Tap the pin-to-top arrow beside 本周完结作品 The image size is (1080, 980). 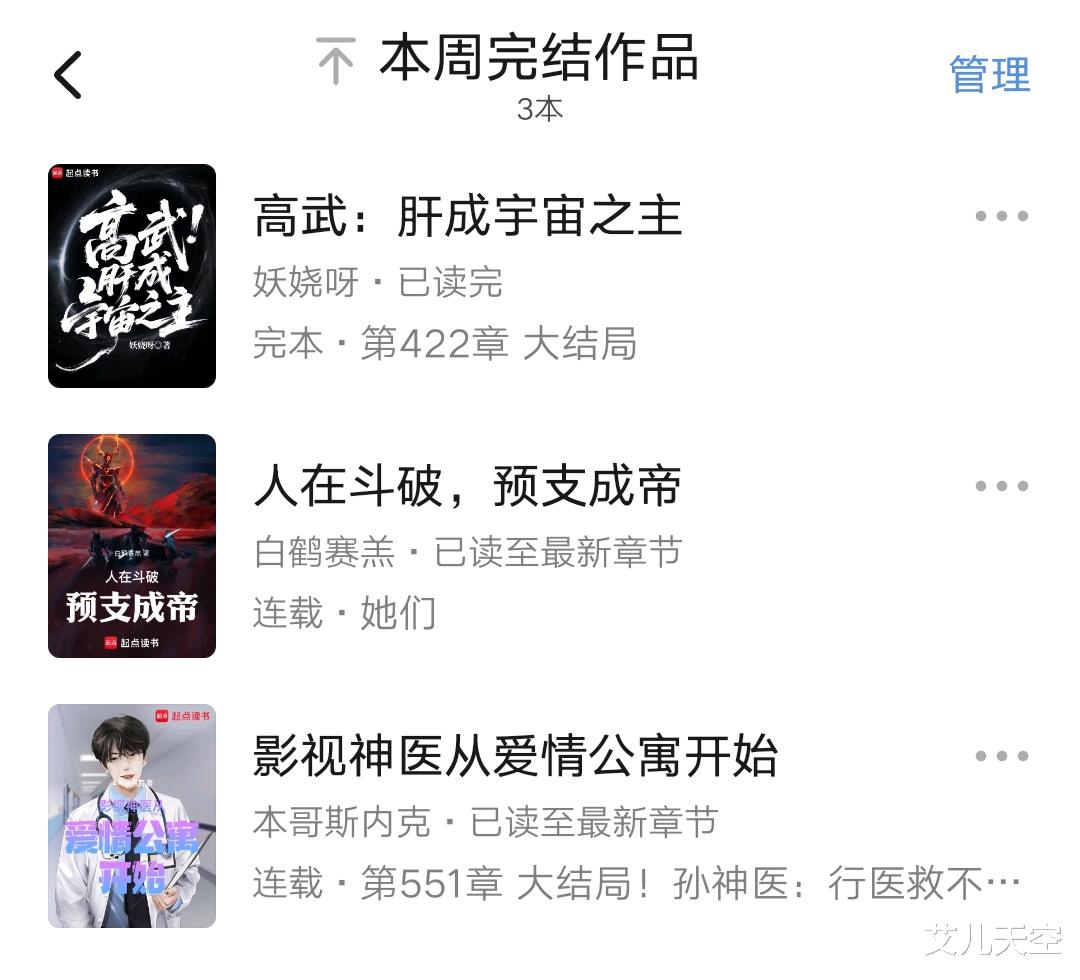coord(336,62)
